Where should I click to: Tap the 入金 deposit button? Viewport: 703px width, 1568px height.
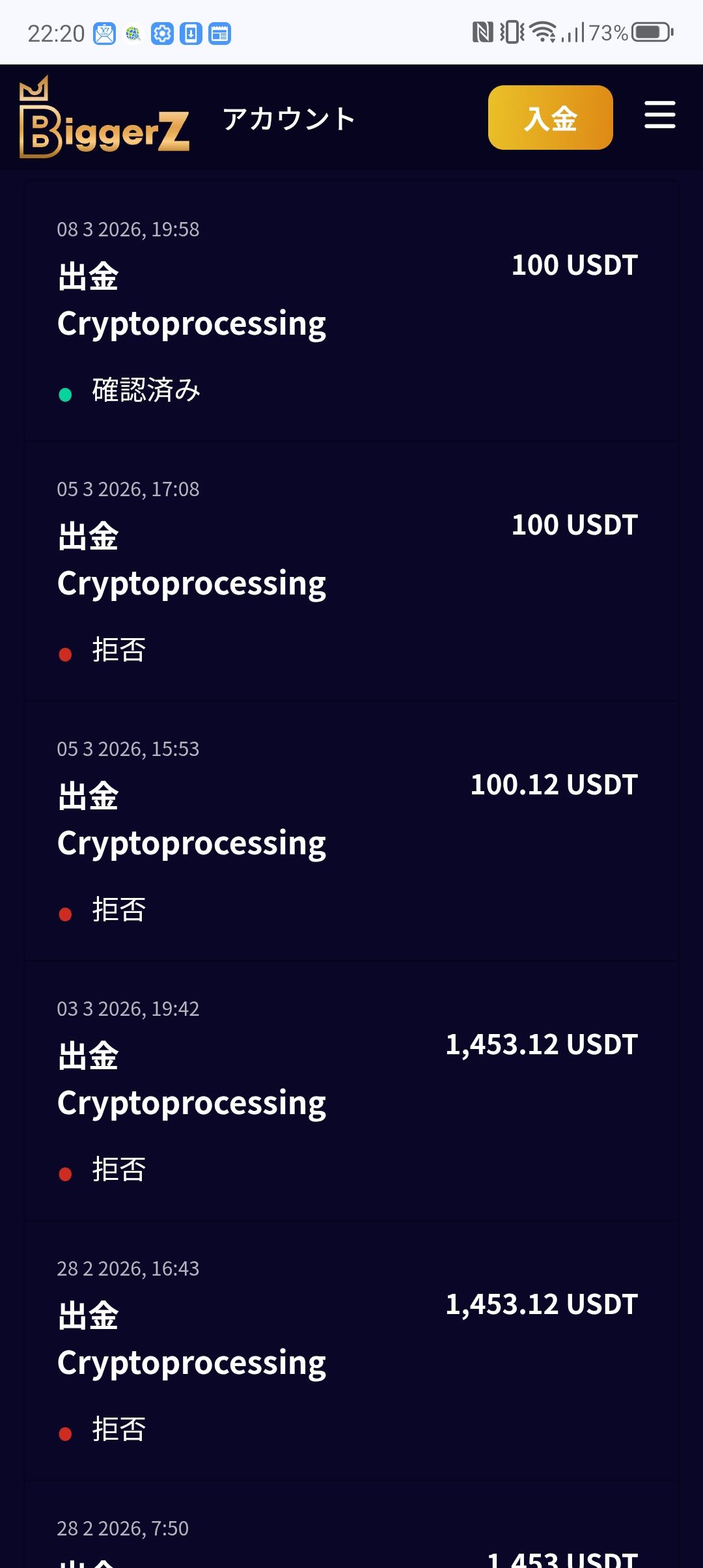click(550, 118)
